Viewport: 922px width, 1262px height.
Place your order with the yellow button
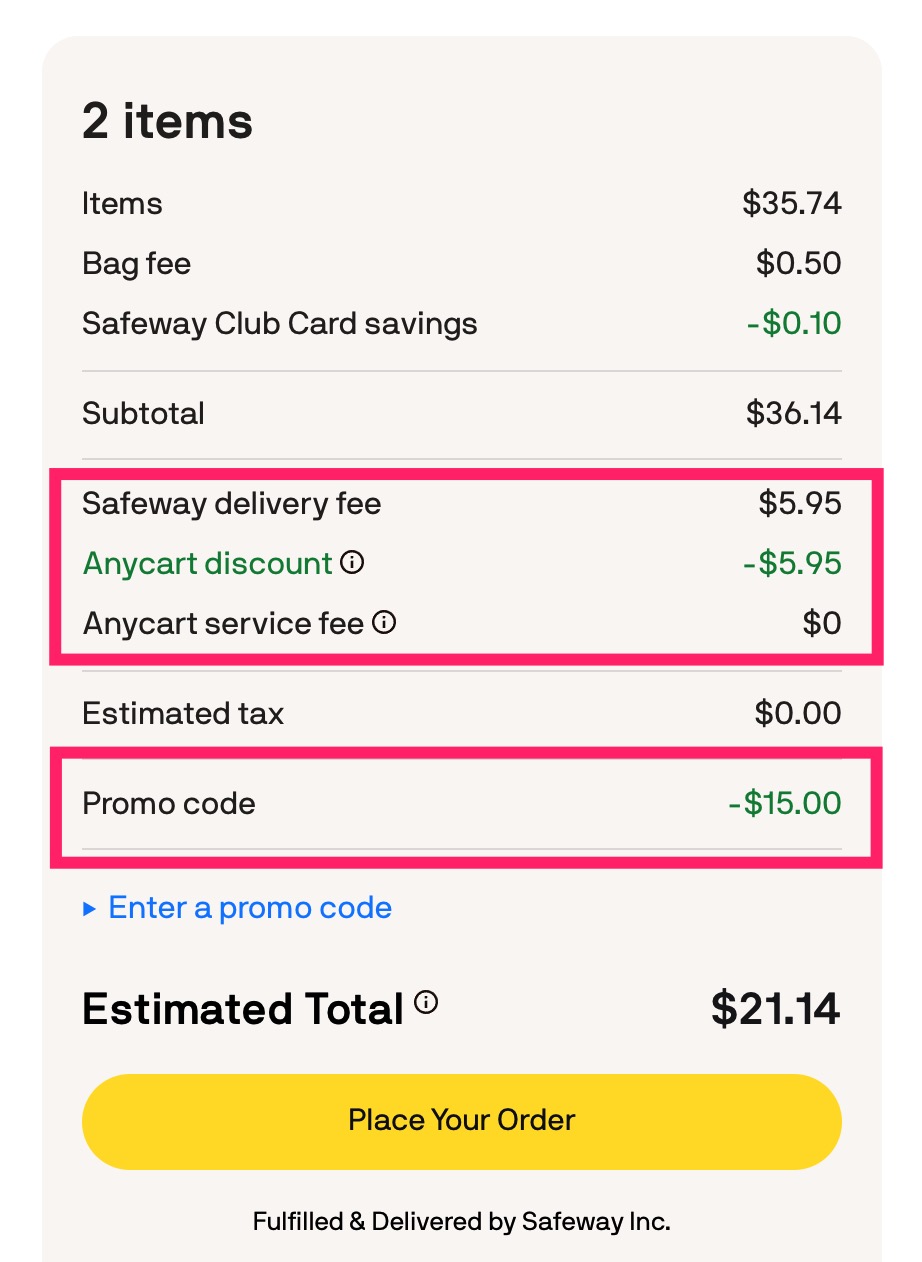461,1121
